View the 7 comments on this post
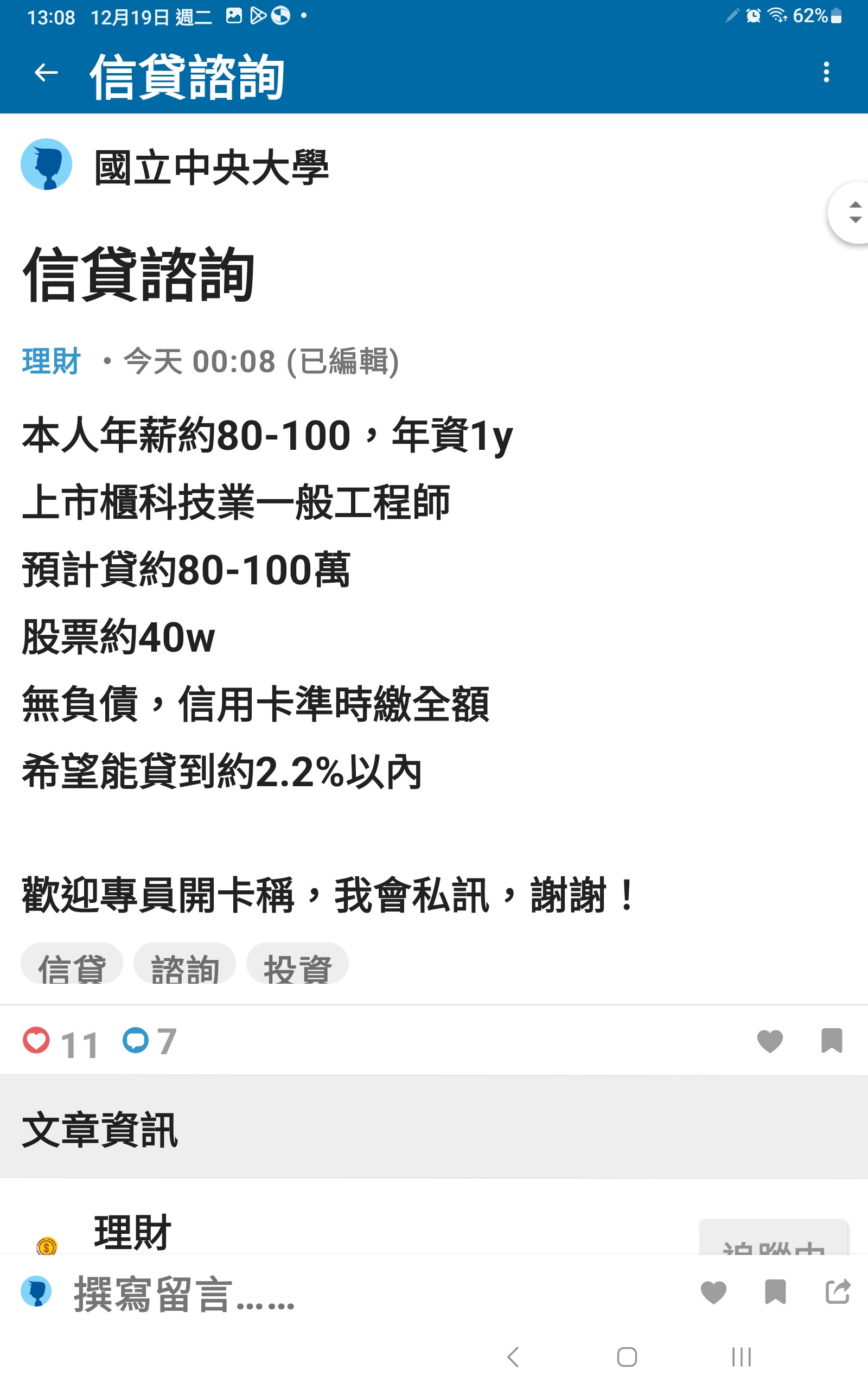The width and height of the screenshot is (868, 1389). point(149,1041)
